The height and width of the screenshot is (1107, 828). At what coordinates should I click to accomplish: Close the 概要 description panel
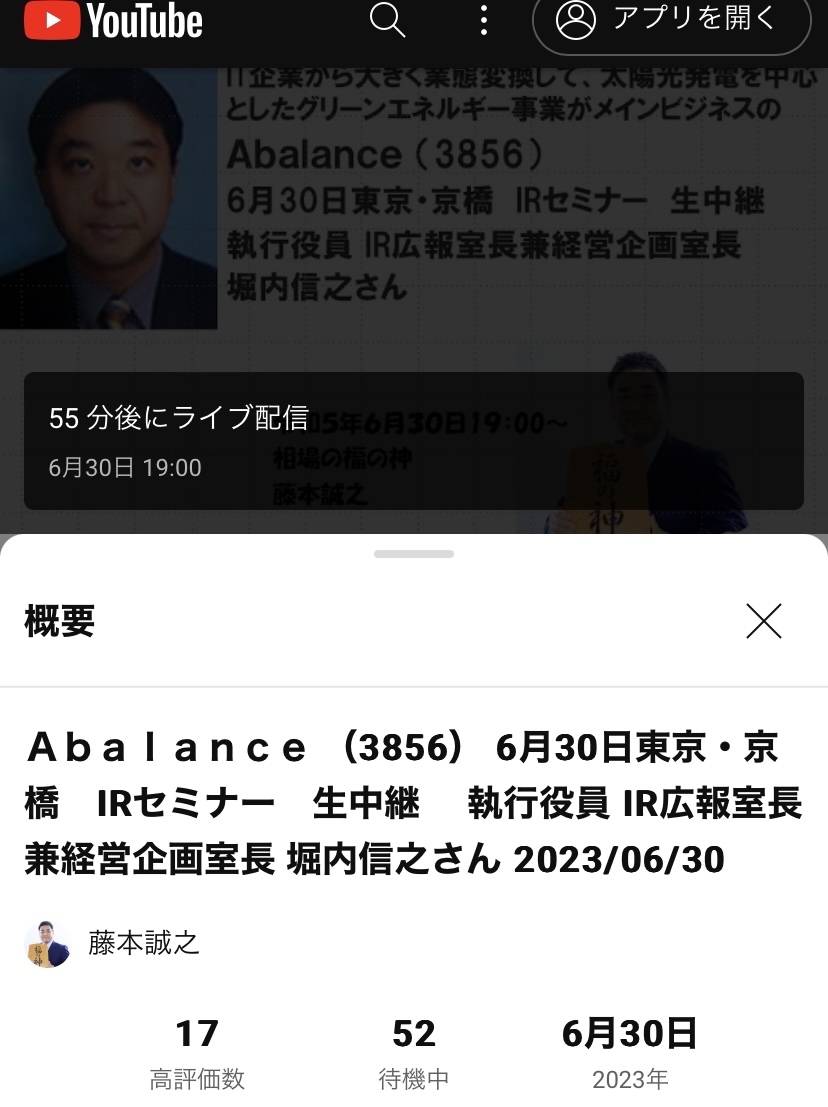763,621
